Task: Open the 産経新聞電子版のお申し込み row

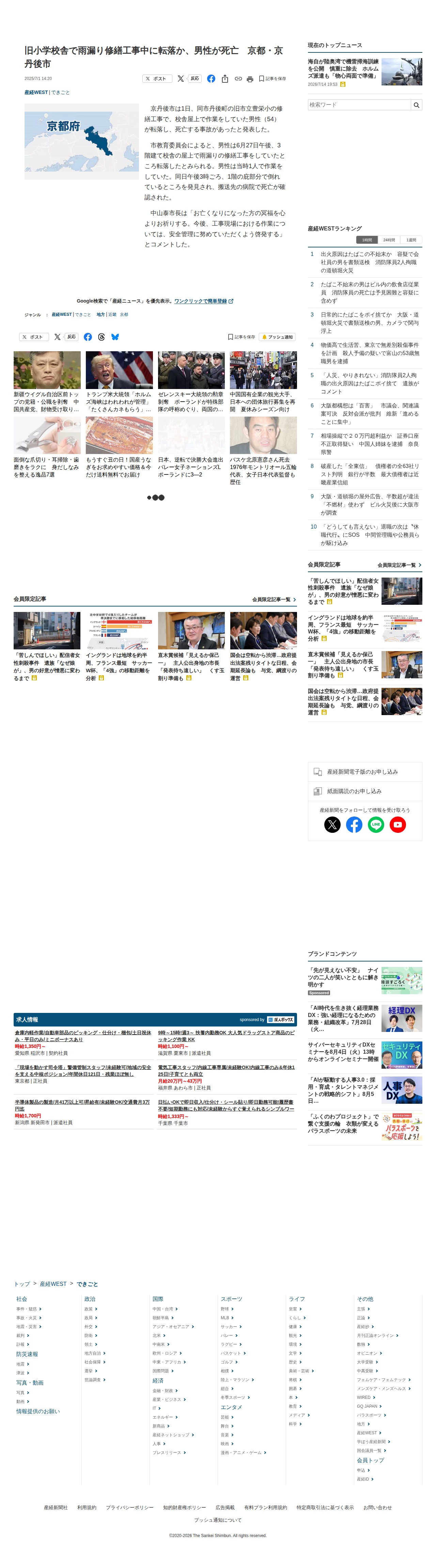Action: pos(365,772)
